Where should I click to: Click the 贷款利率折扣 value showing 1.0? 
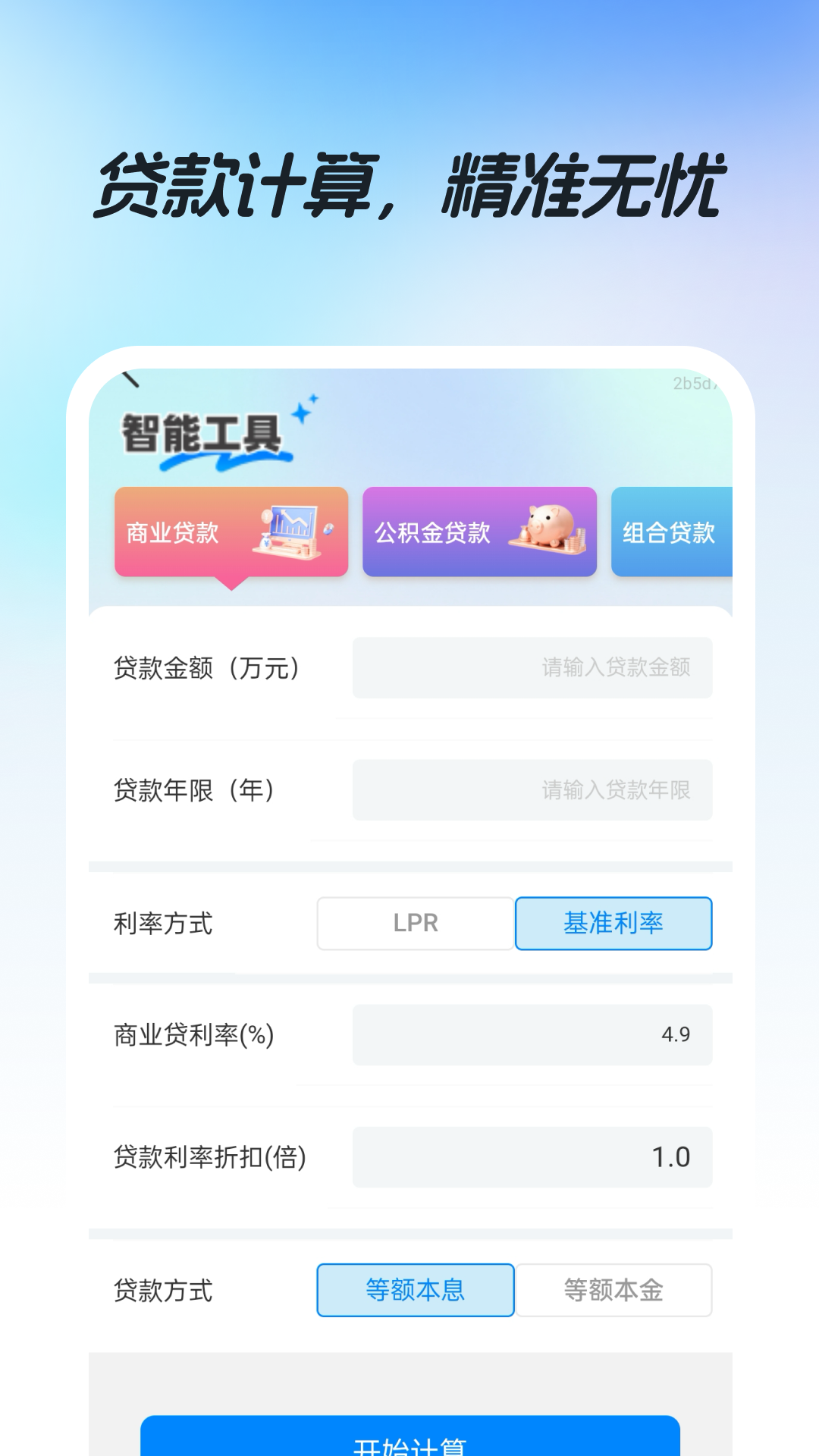pyautogui.click(x=531, y=1156)
